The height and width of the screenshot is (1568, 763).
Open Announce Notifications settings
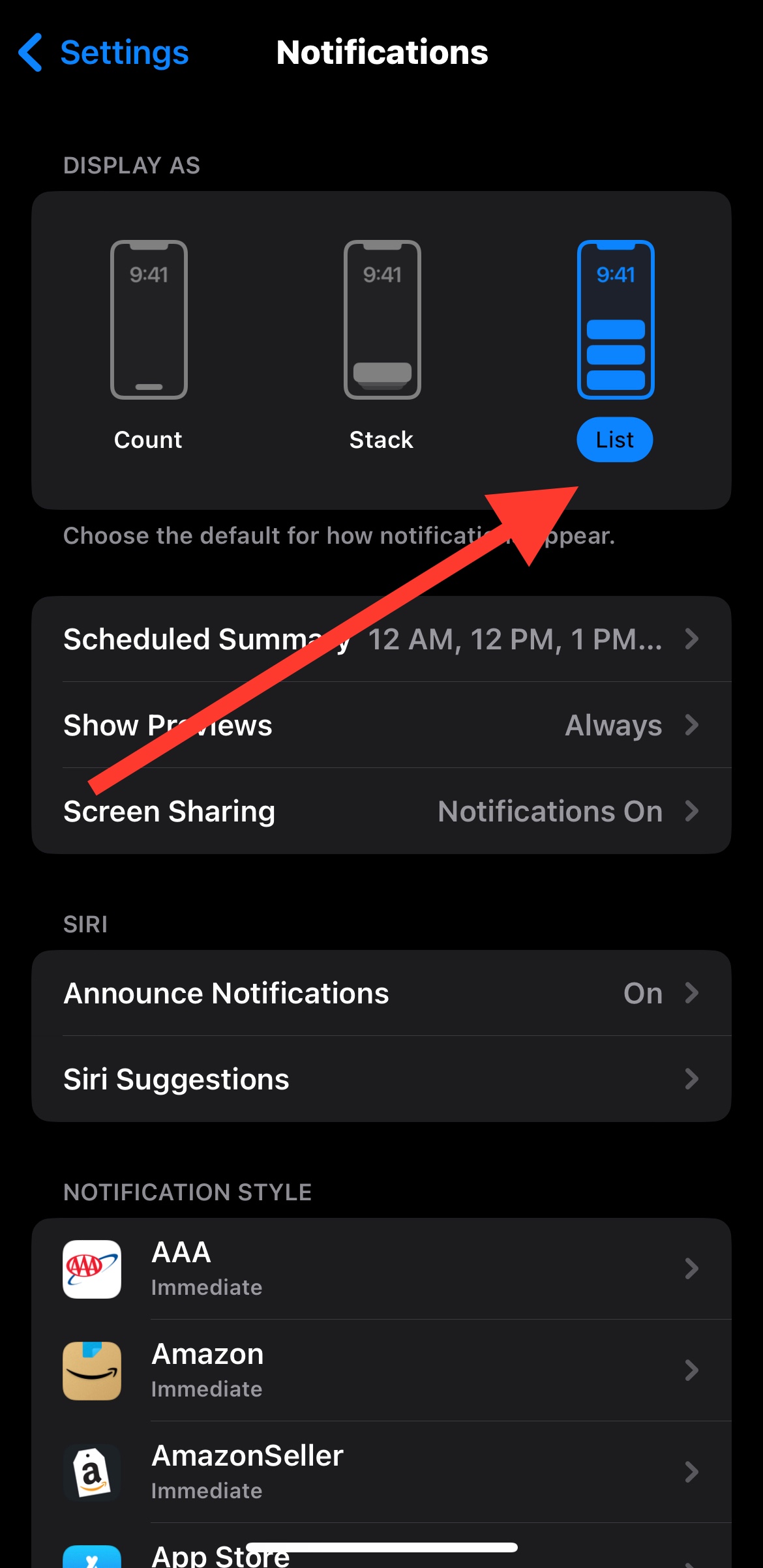(x=381, y=993)
